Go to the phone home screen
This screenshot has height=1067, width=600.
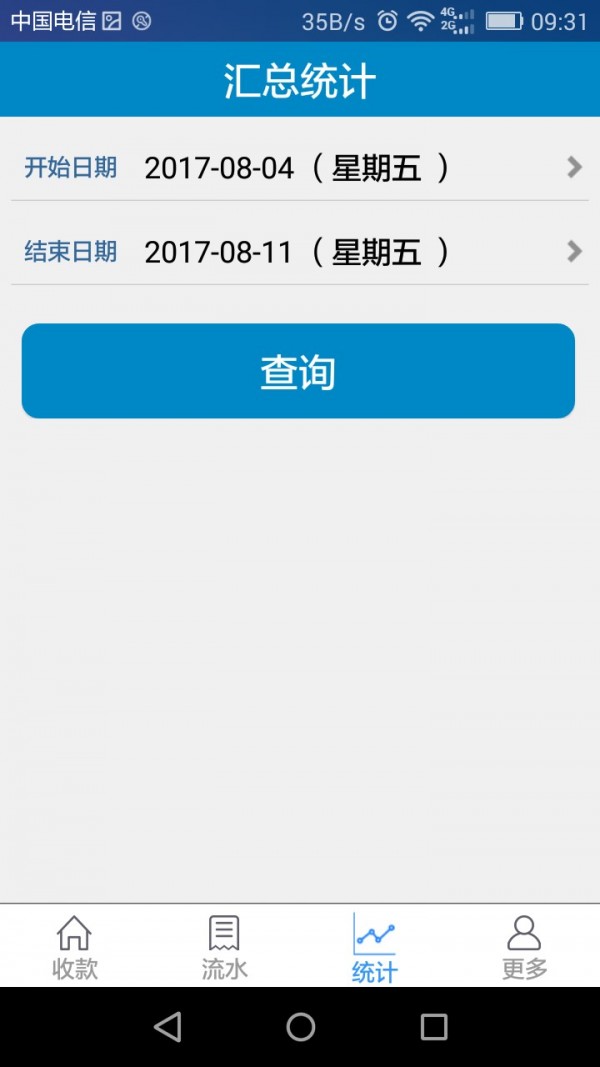point(300,1026)
